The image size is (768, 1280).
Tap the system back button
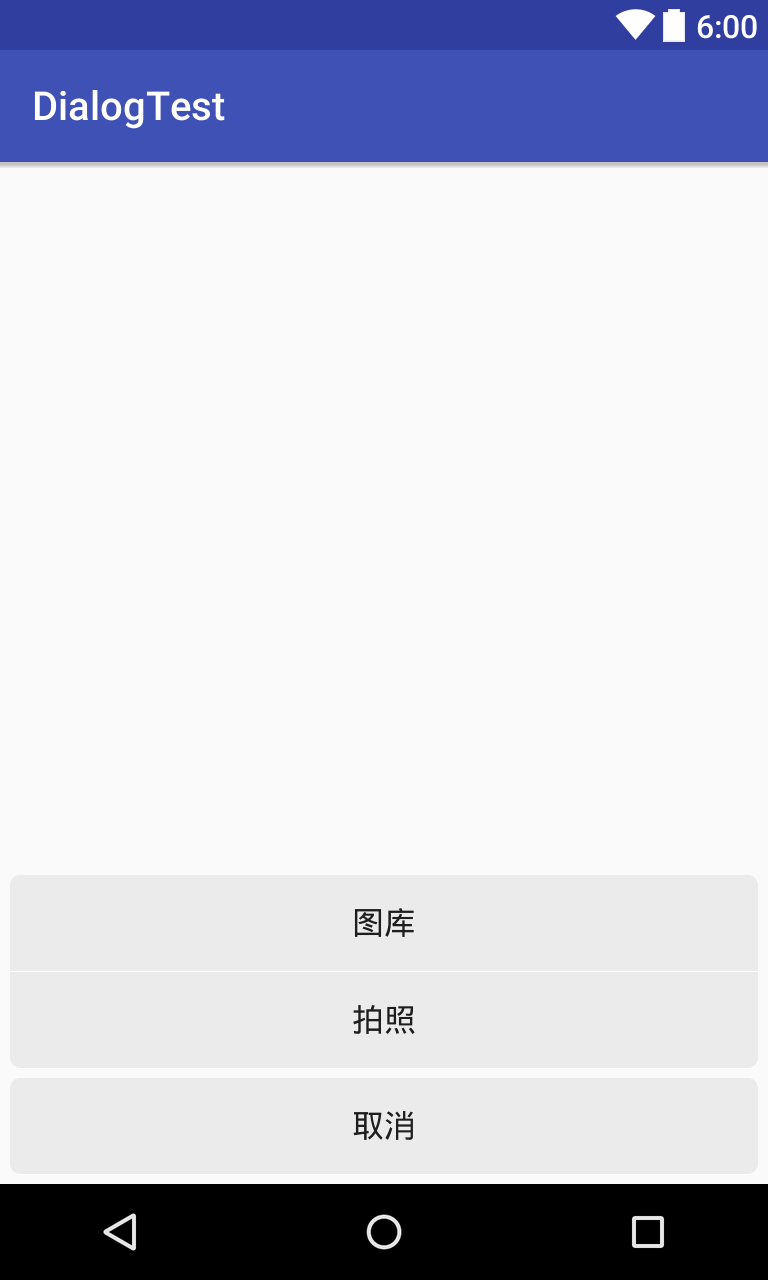(x=120, y=1232)
